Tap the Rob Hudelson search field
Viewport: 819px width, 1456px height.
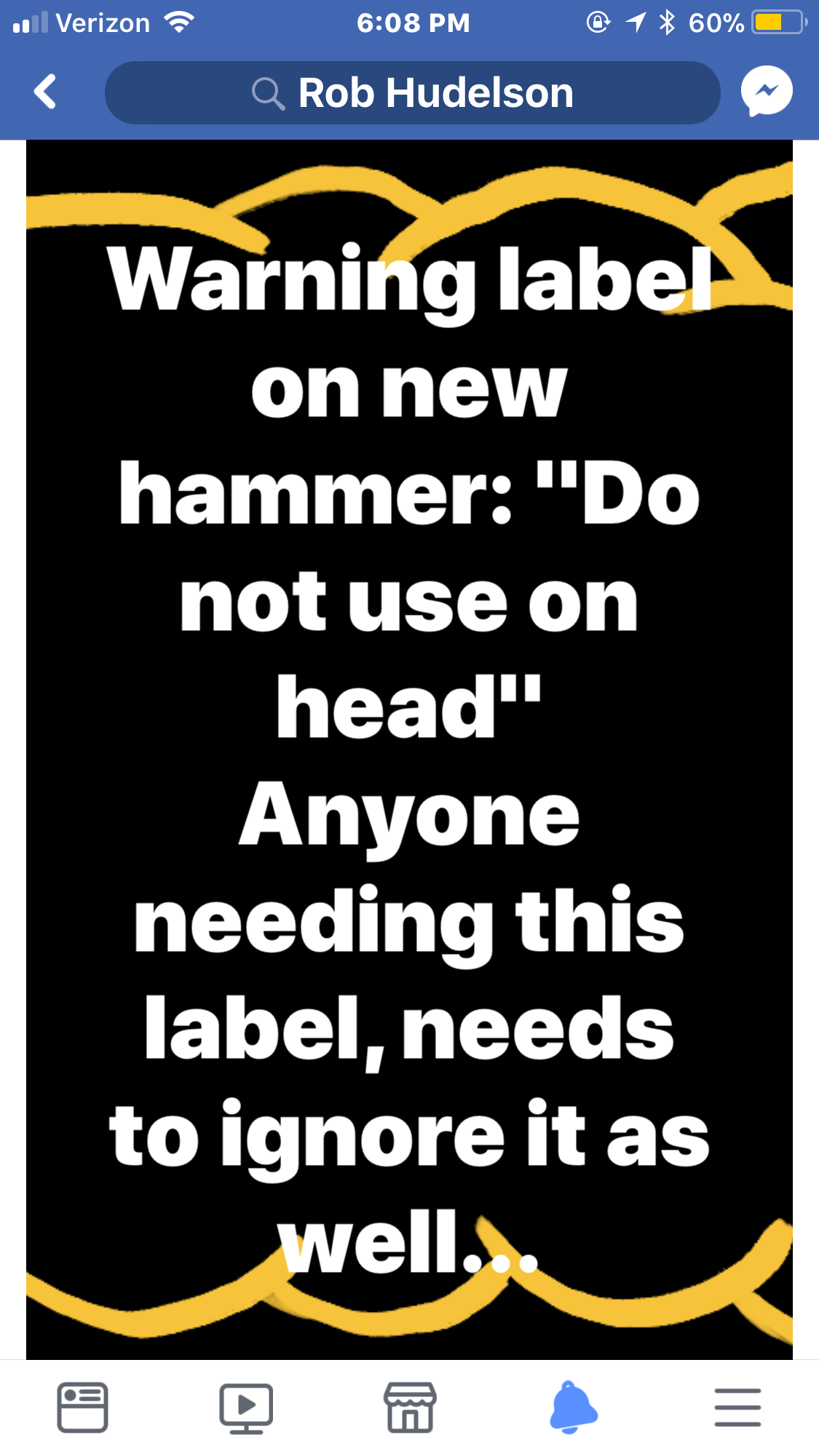tap(412, 93)
